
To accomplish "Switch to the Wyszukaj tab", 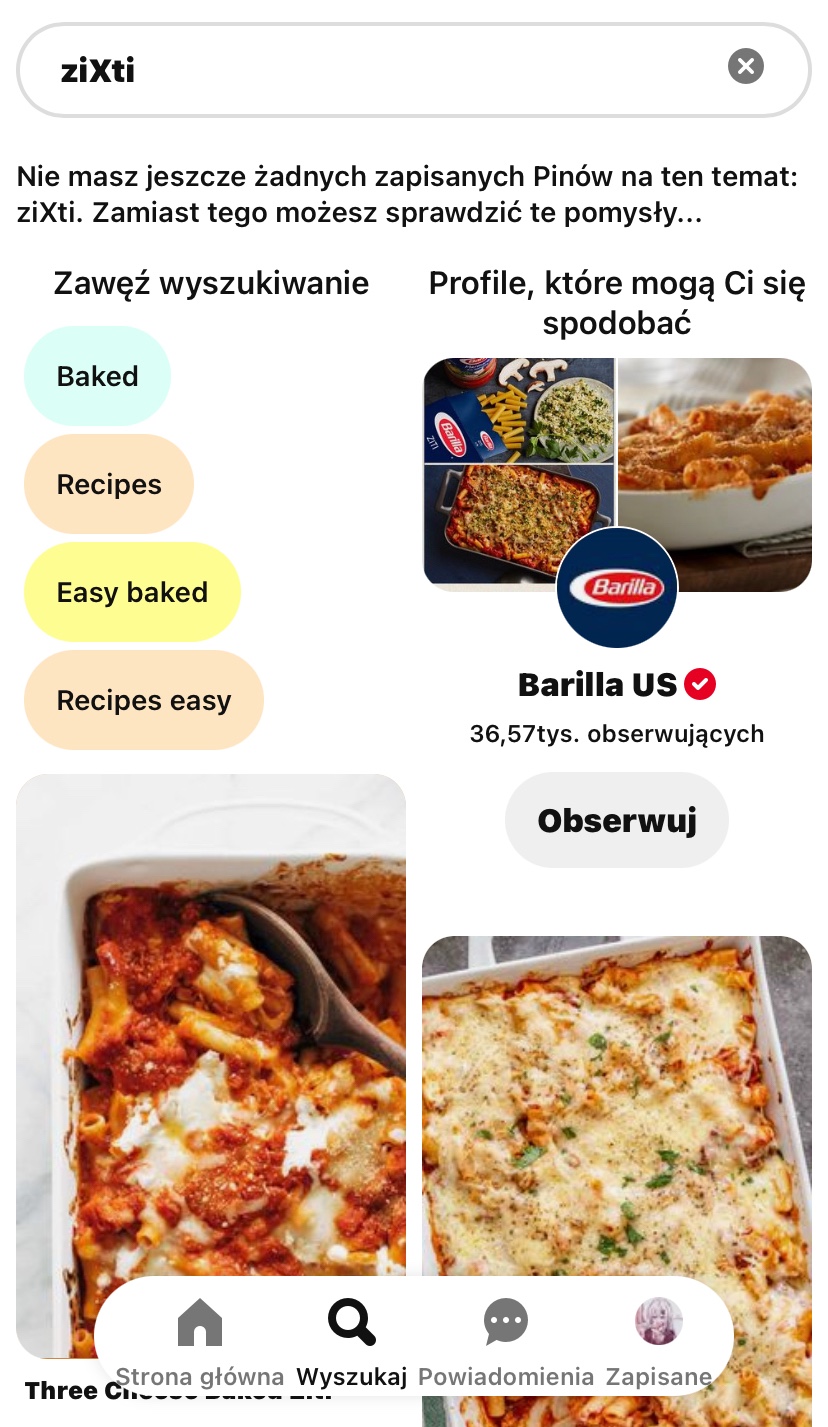I will (352, 1340).
